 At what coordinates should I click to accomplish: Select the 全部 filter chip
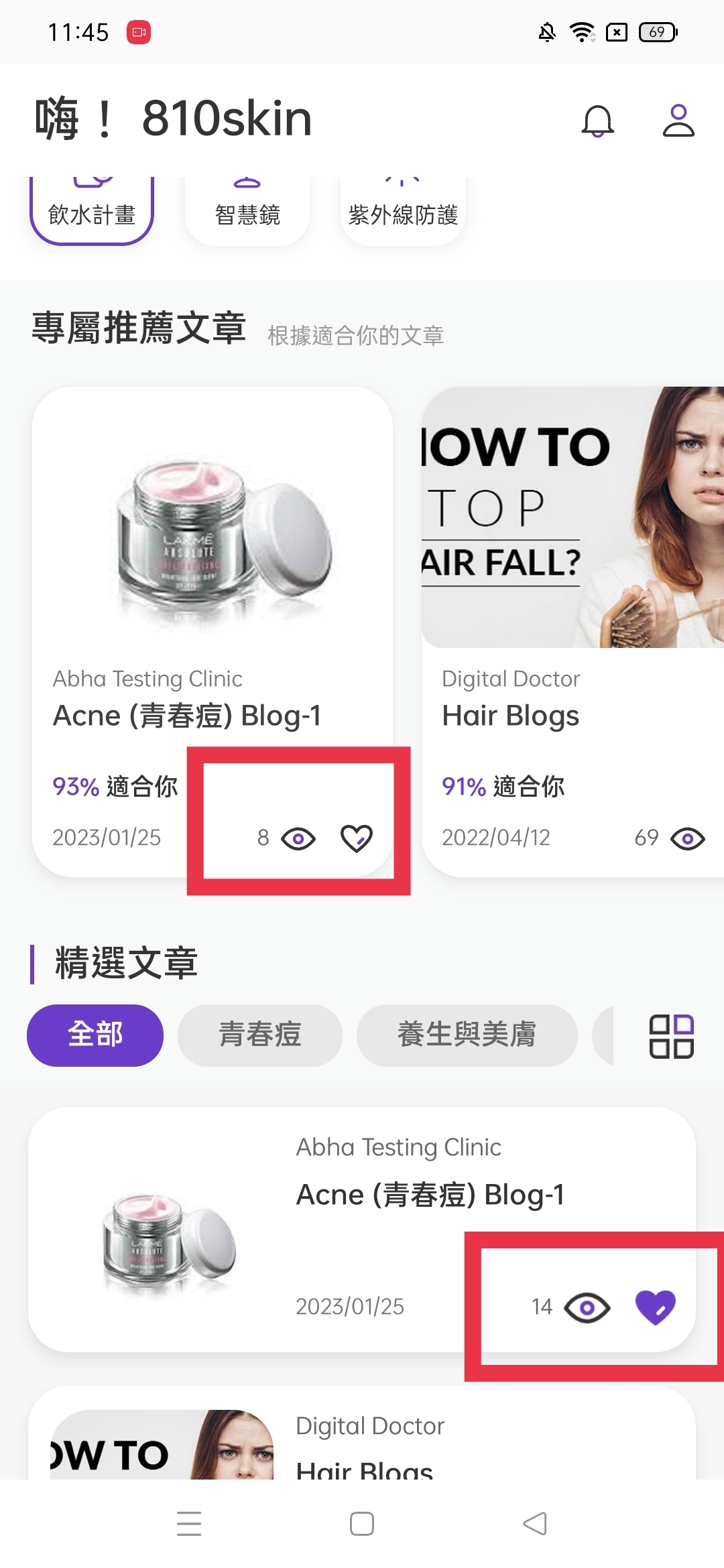point(95,1035)
